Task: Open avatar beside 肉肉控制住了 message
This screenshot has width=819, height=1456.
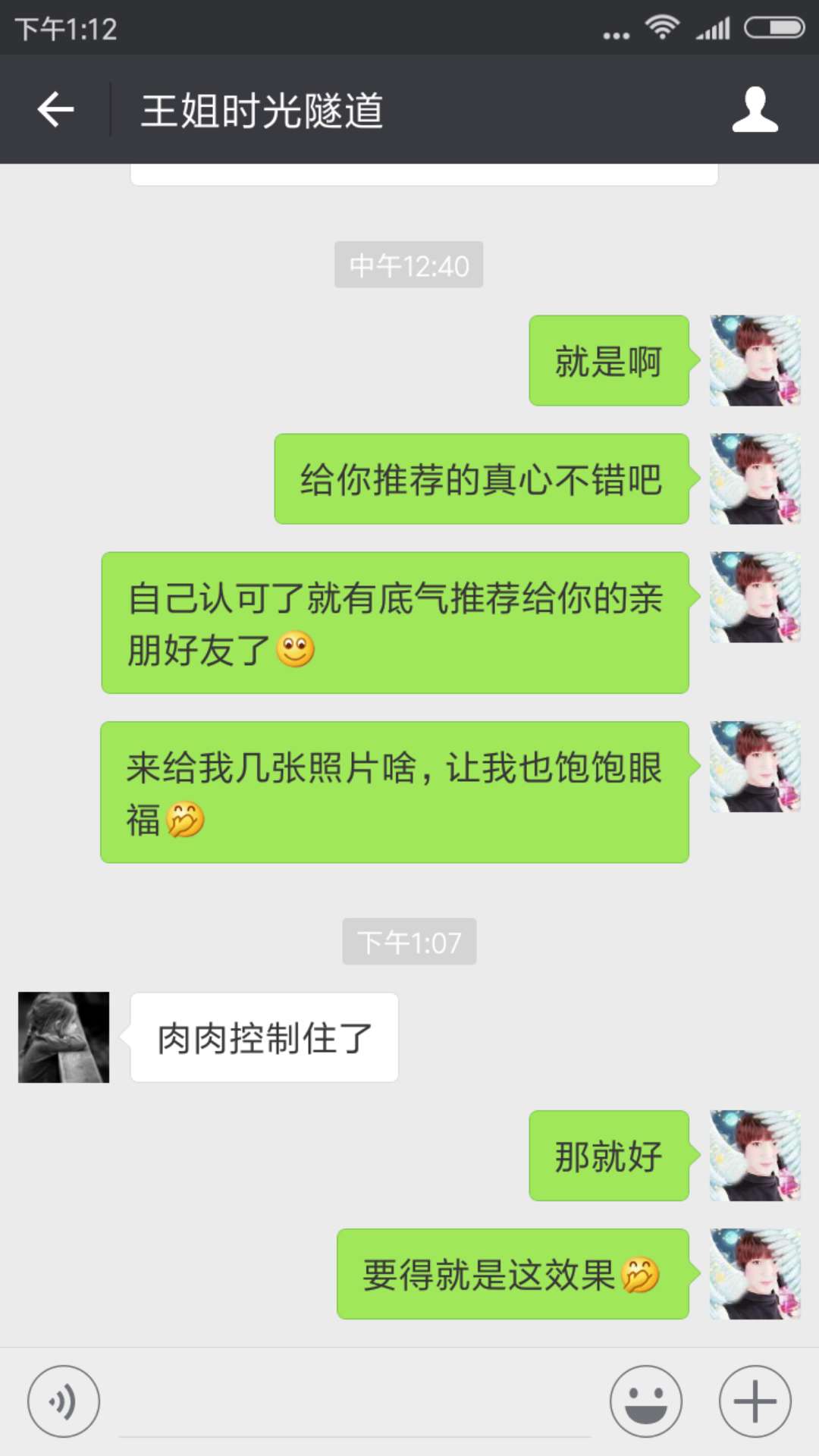Action: (64, 1037)
